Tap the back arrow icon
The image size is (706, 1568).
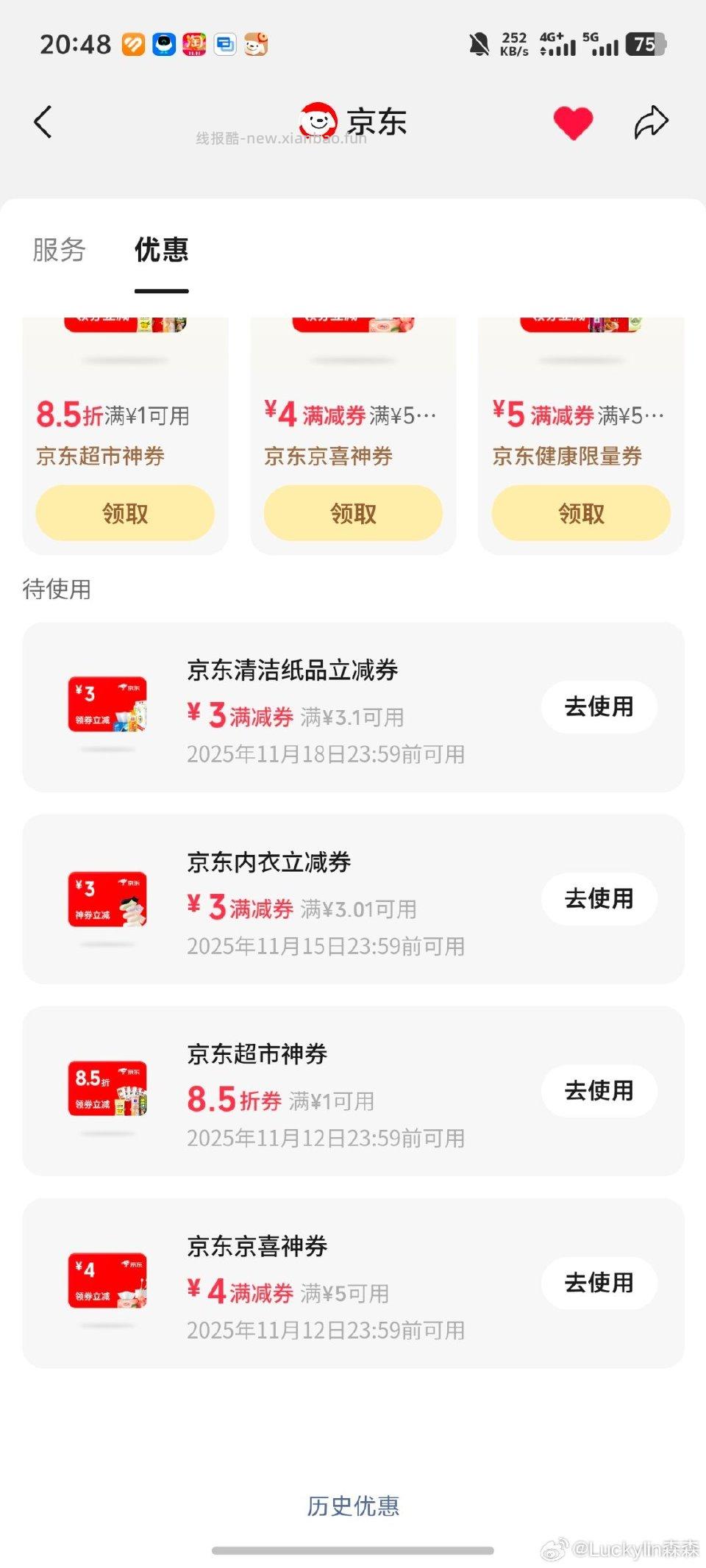(x=44, y=122)
